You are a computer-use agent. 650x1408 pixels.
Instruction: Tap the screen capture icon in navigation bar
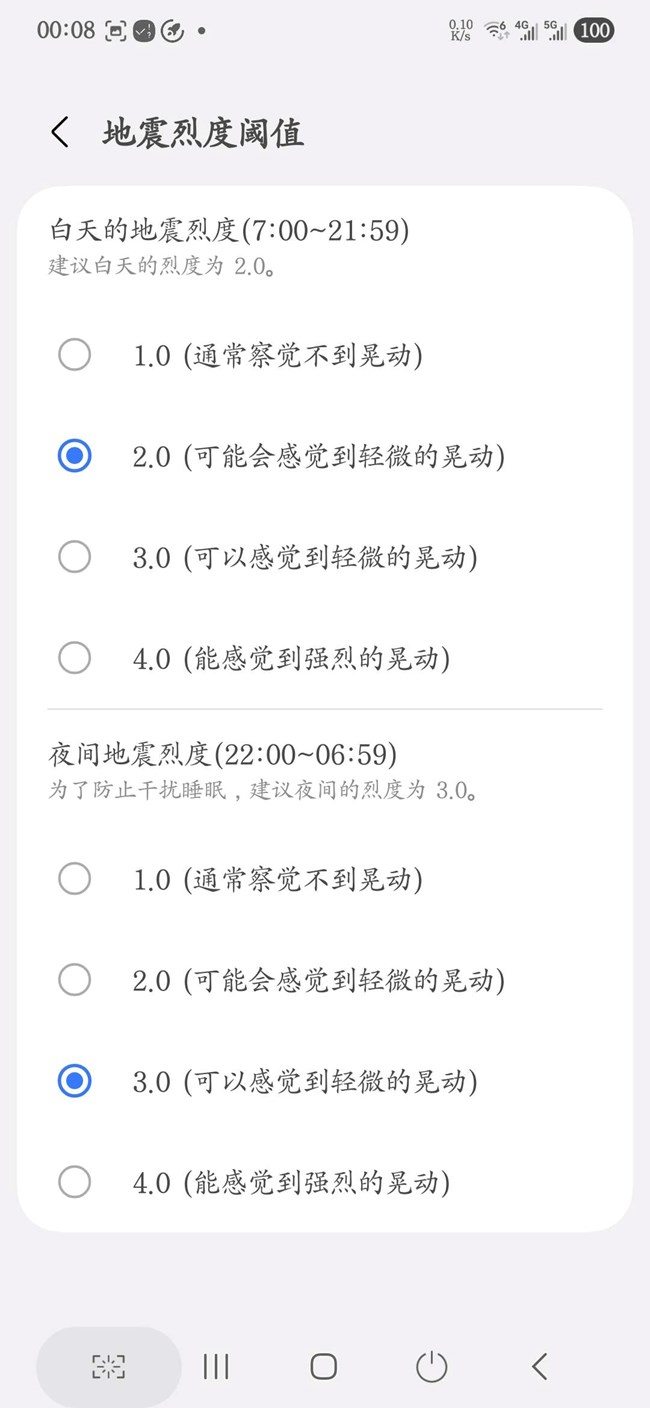tap(108, 1366)
